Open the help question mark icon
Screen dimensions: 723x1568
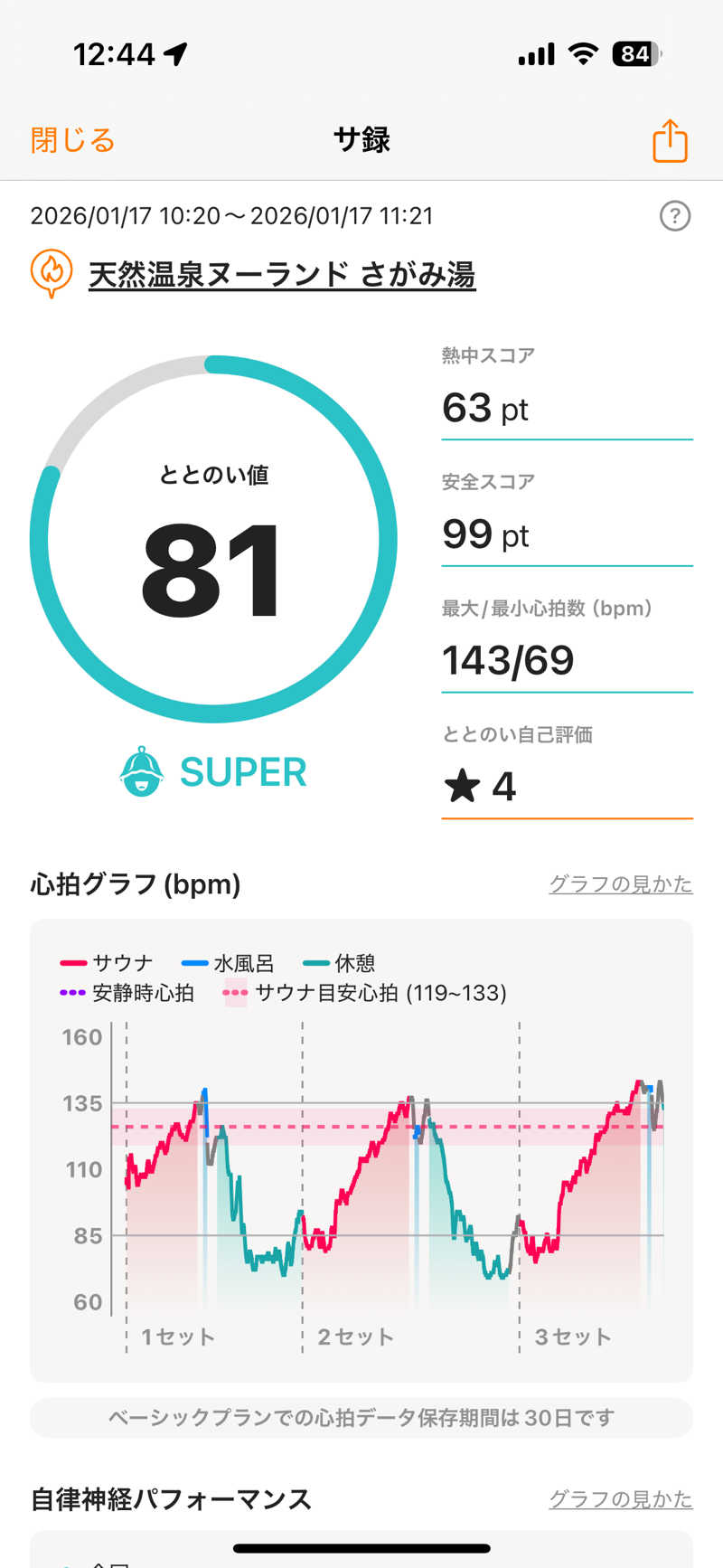tap(675, 216)
